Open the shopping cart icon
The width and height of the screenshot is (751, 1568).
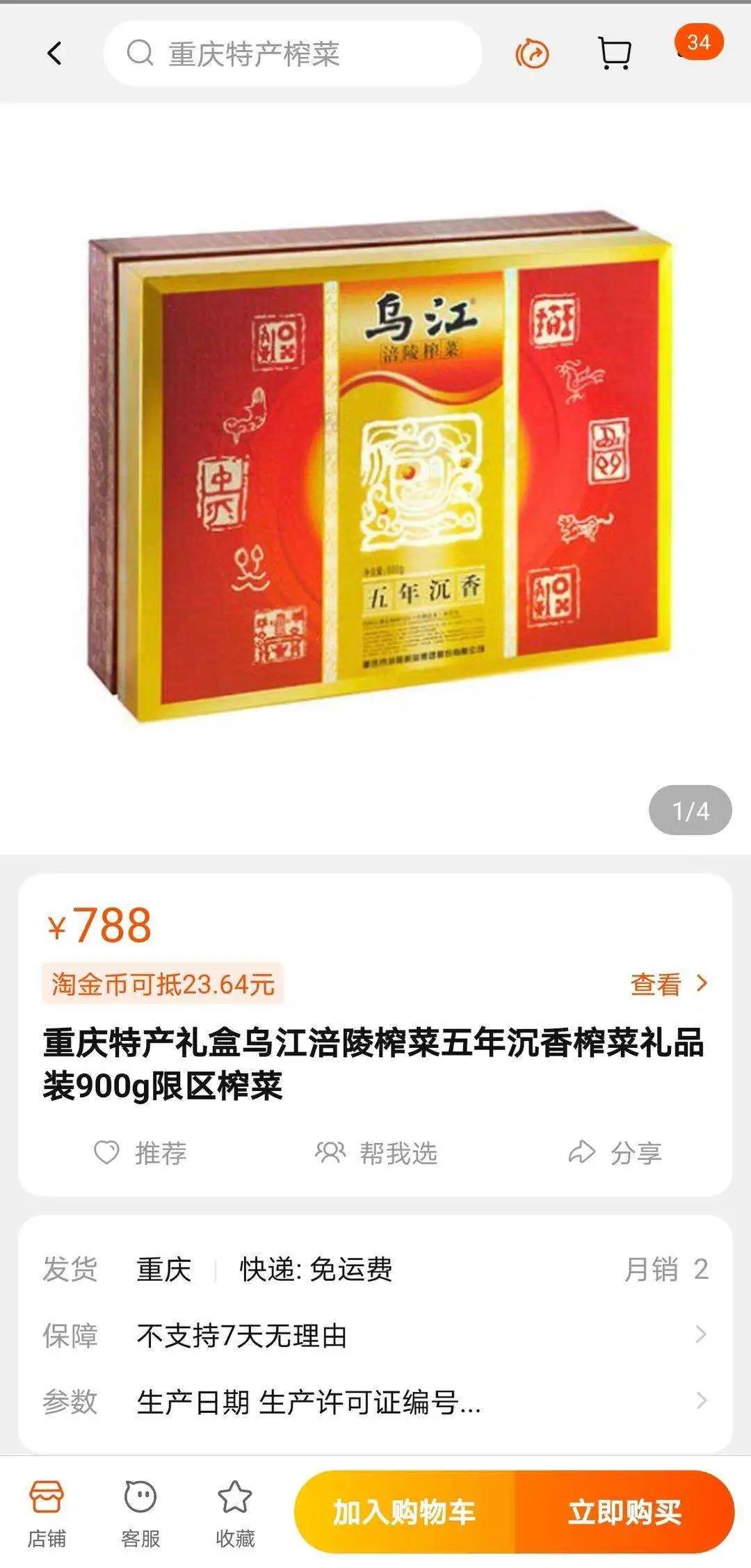(615, 54)
